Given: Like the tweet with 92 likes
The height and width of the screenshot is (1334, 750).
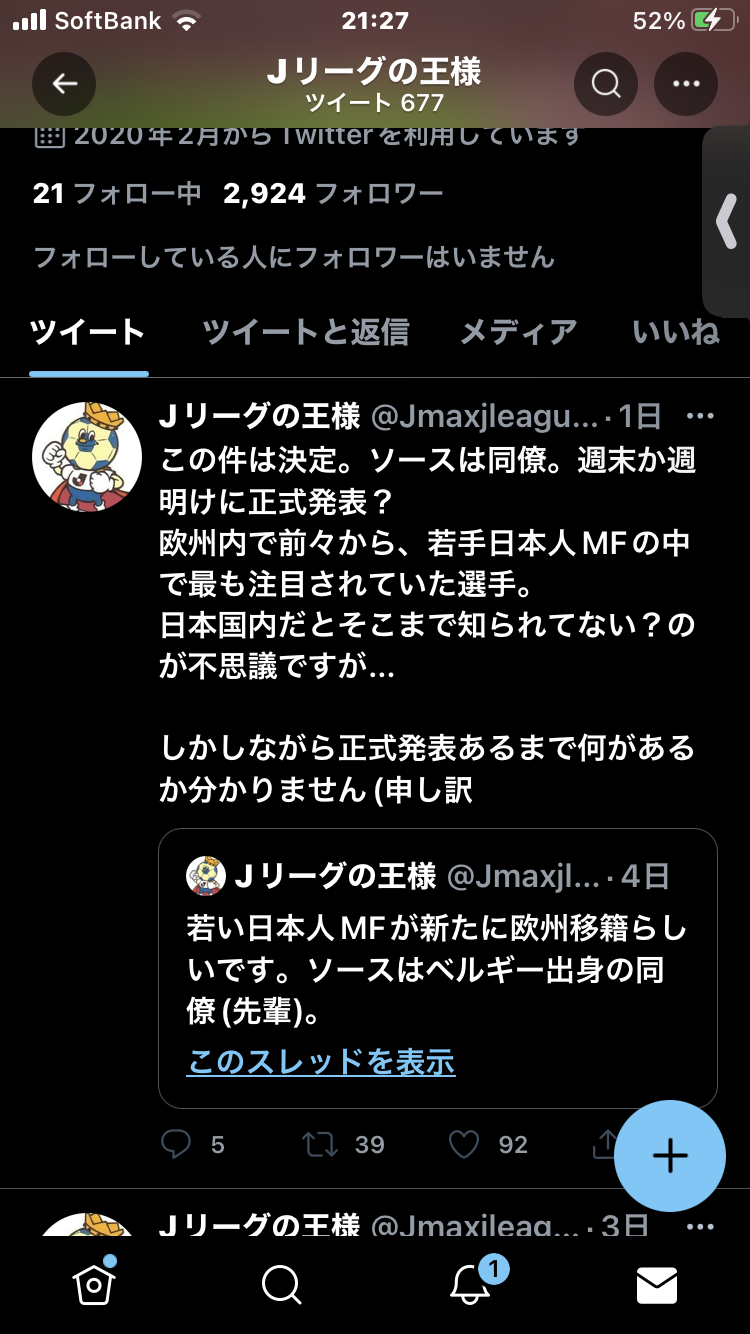Looking at the screenshot, I should [464, 1144].
